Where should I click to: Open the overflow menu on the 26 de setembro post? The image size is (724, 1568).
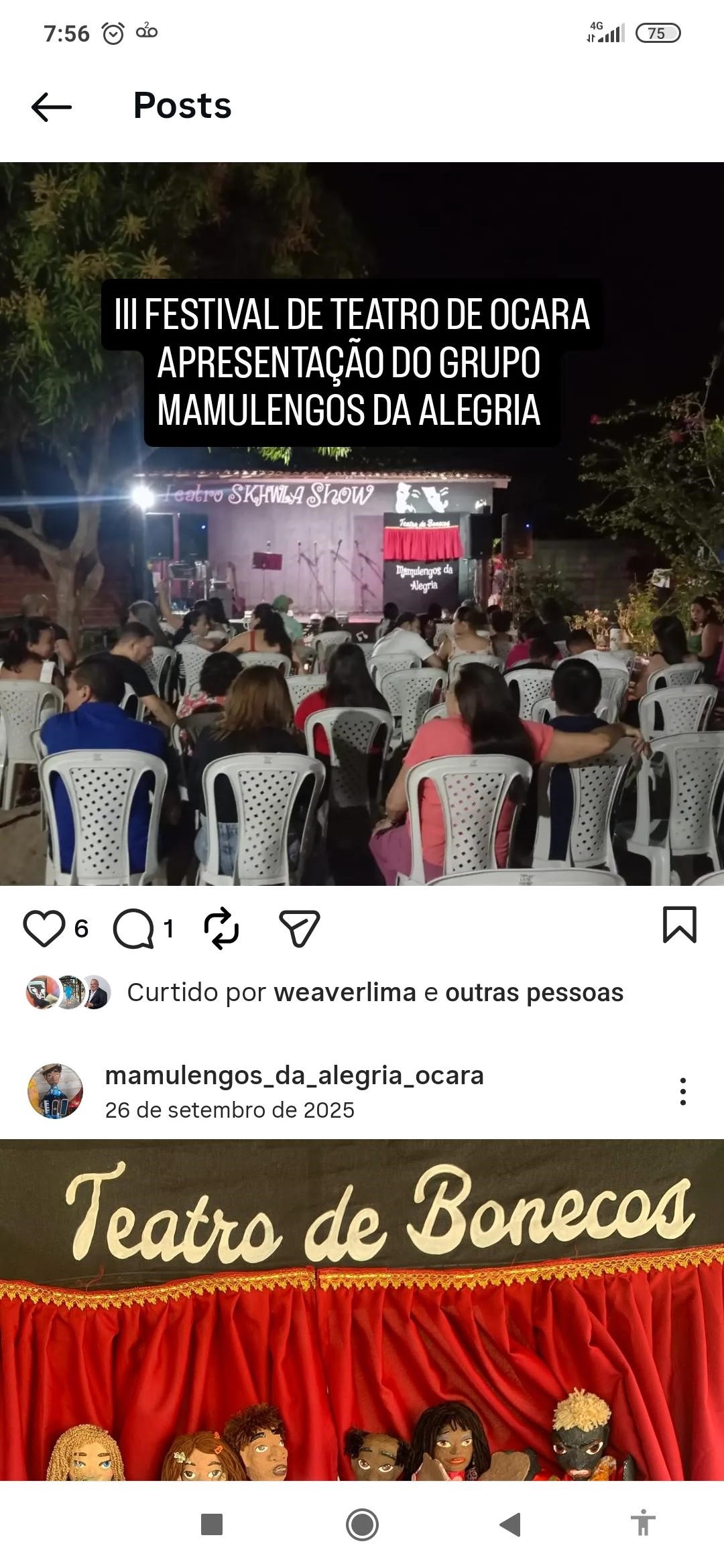(x=682, y=1092)
